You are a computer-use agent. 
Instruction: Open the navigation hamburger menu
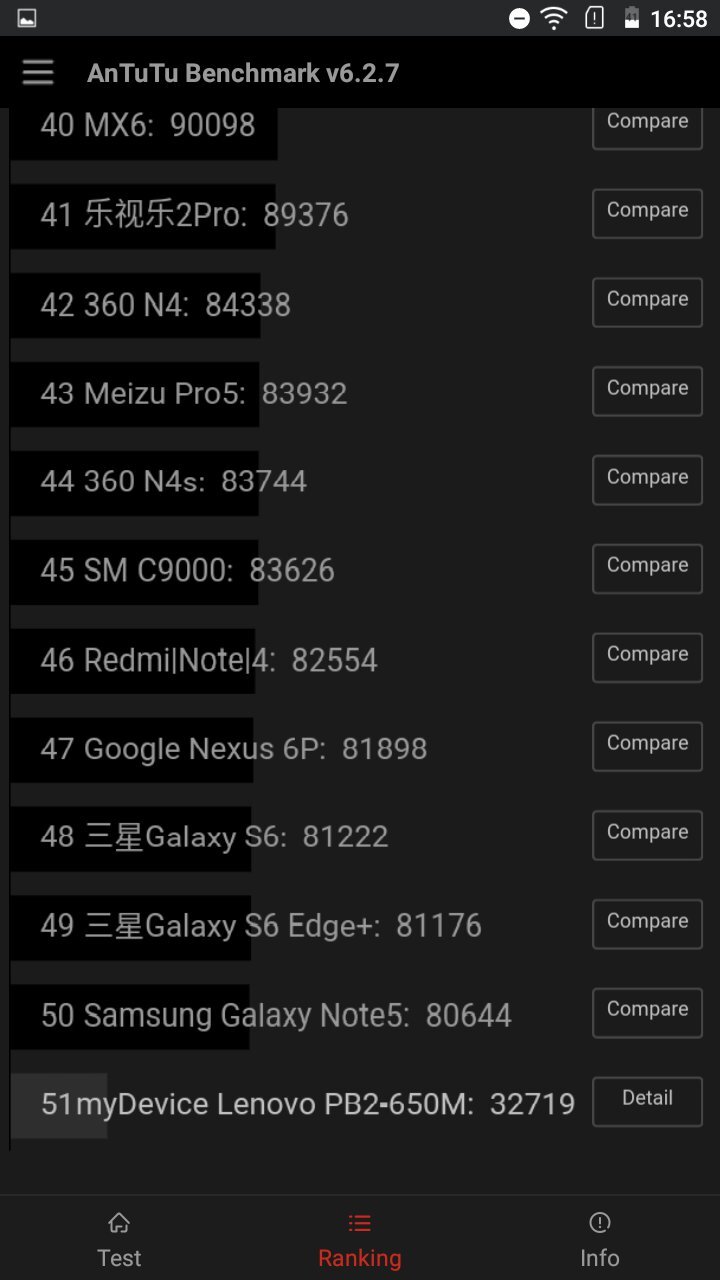[37, 72]
